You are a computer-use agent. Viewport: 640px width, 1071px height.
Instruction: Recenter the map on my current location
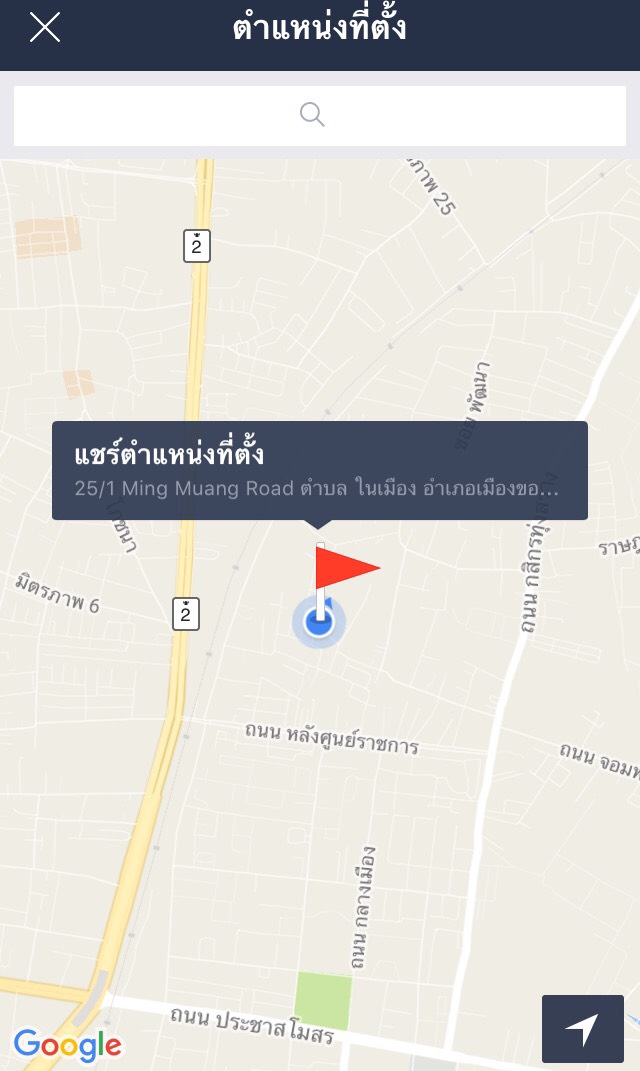(582, 1028)
